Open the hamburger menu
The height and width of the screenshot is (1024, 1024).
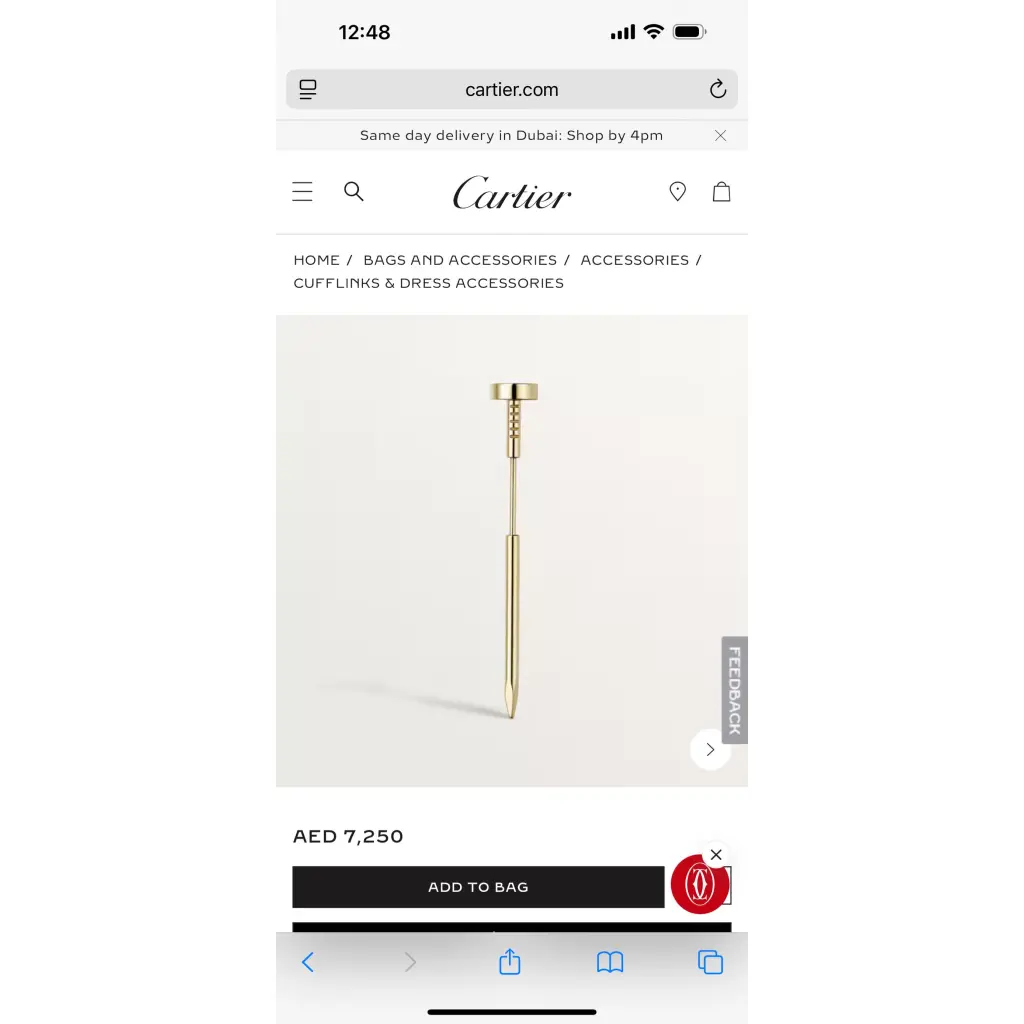point(302,191)
